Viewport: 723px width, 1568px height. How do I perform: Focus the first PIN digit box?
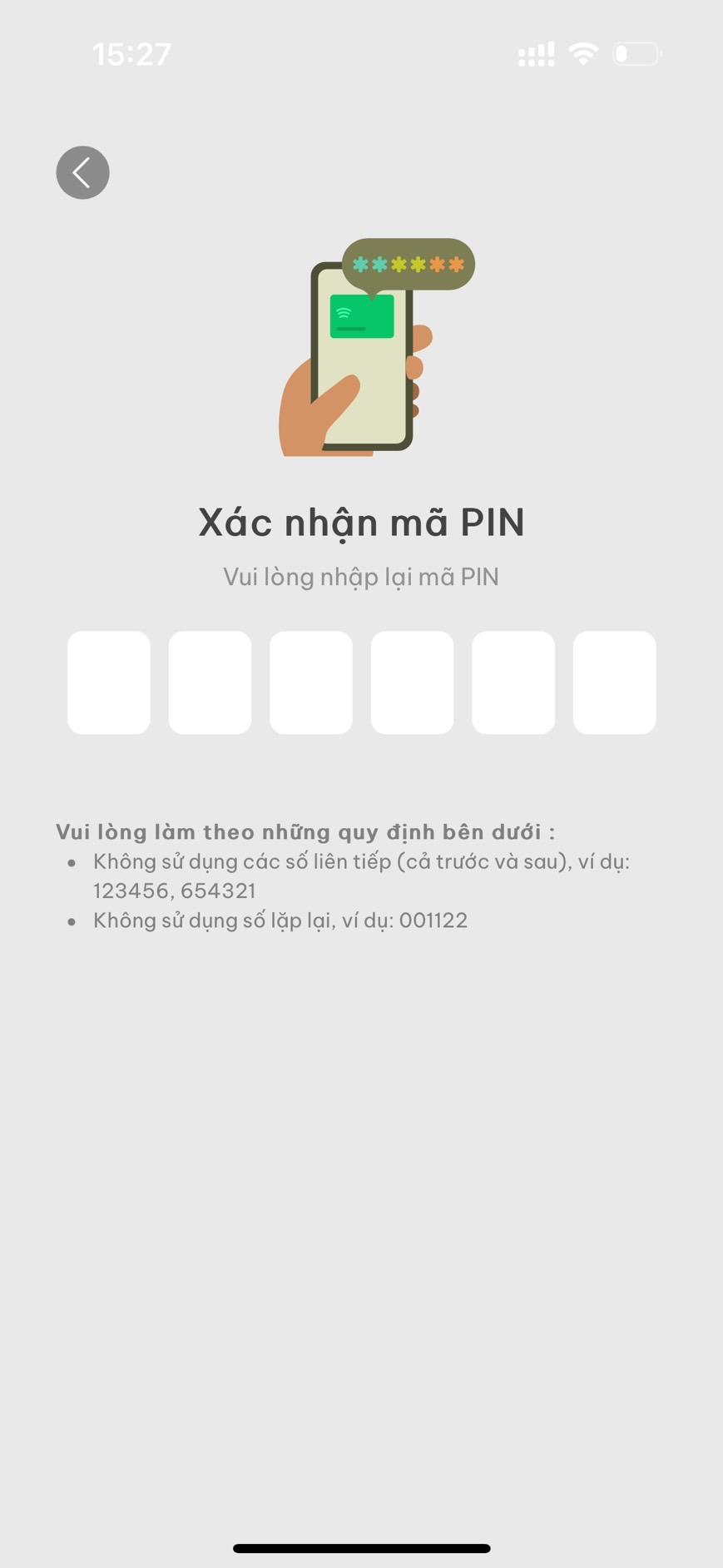(x=109, y=682)
